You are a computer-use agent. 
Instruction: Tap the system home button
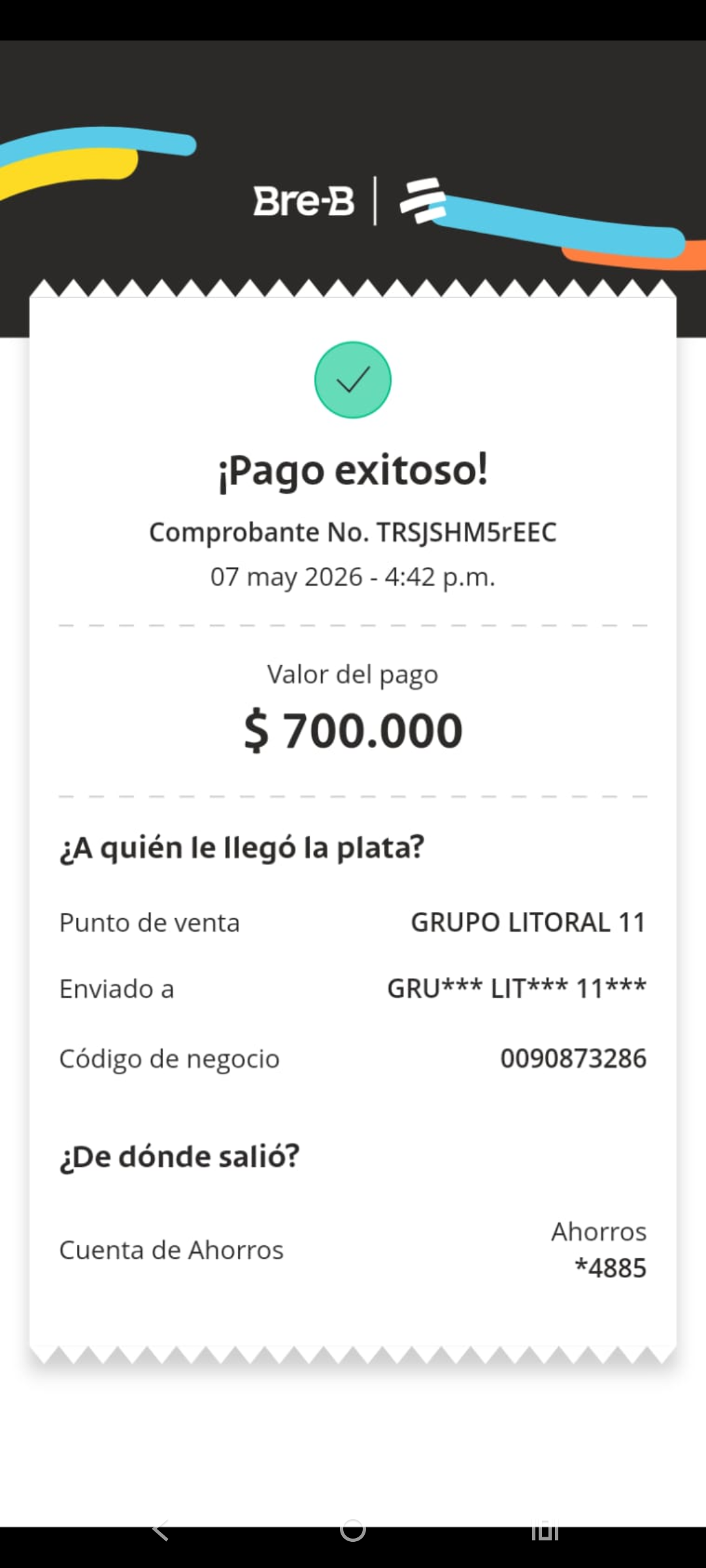(353, 1529)
